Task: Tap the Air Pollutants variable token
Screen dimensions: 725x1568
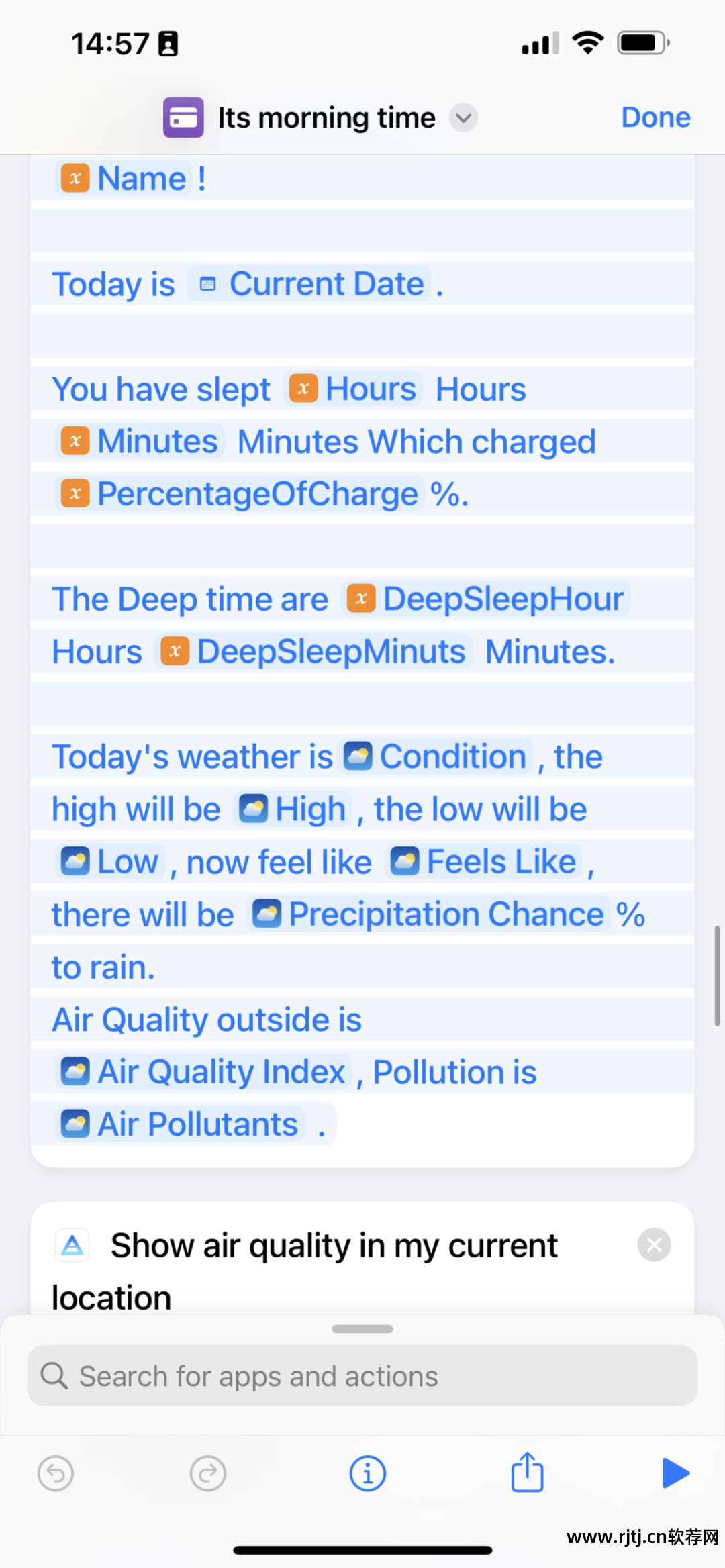Action: 180,1124
